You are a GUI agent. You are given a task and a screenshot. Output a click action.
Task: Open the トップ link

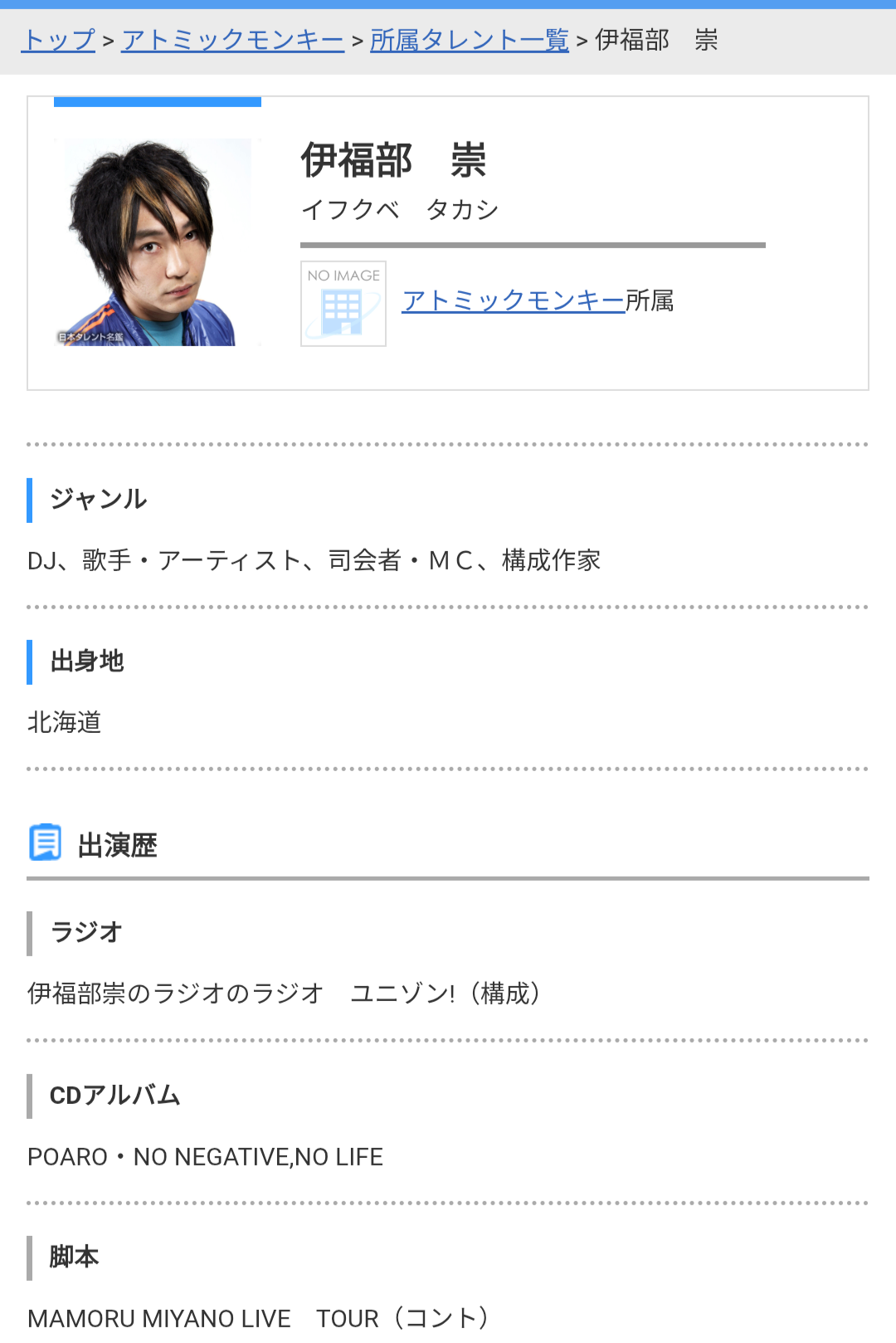56,39
